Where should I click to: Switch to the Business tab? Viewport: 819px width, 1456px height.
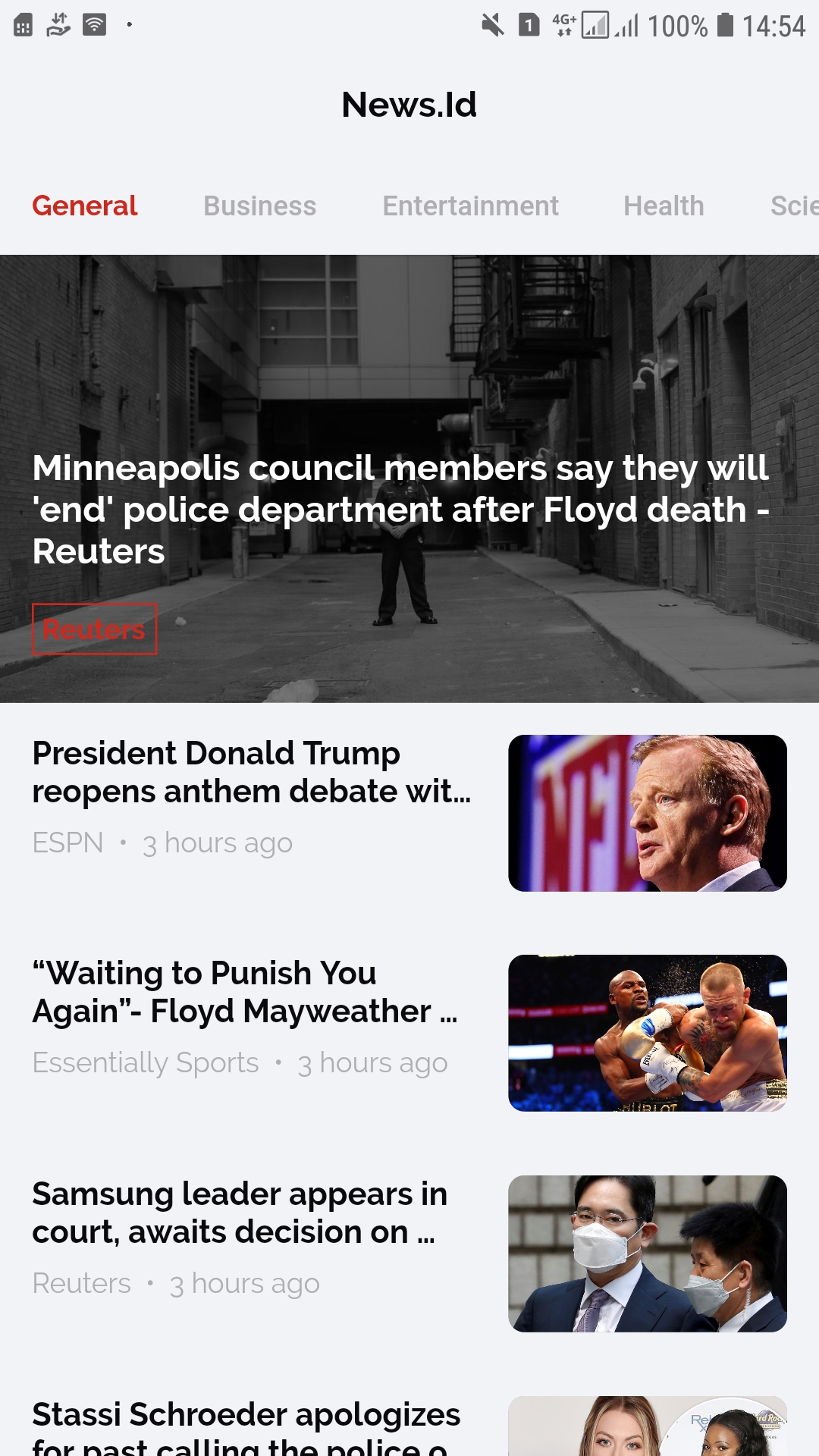click(x=259, y=206)
